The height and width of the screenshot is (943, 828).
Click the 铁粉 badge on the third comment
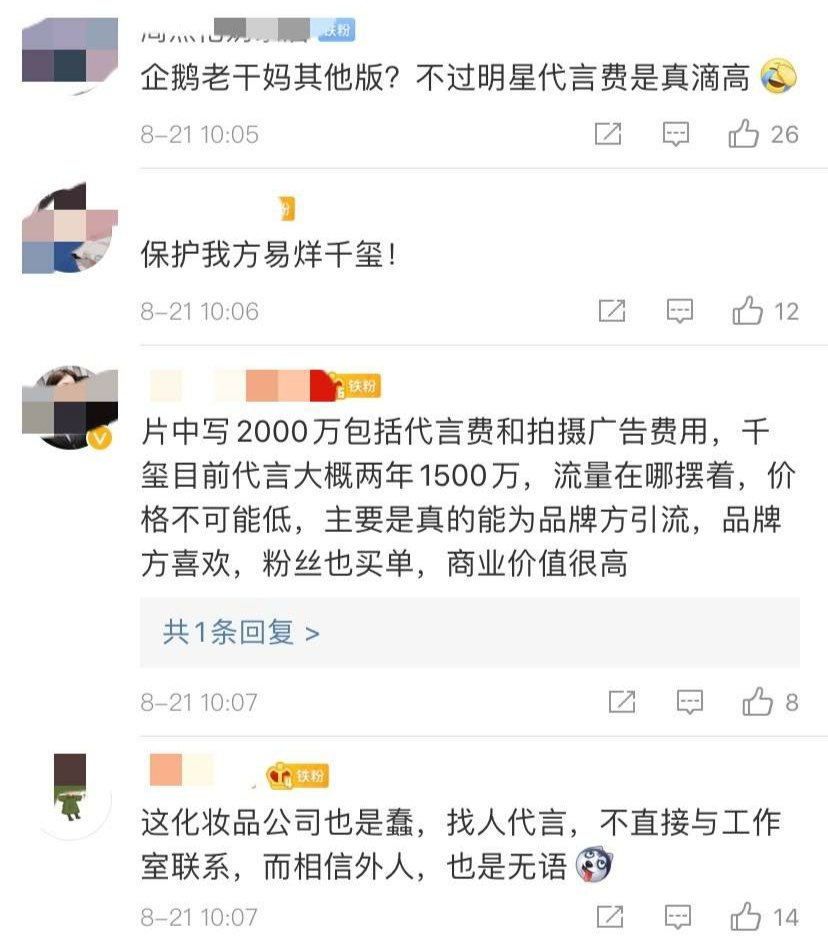(362, 382)
